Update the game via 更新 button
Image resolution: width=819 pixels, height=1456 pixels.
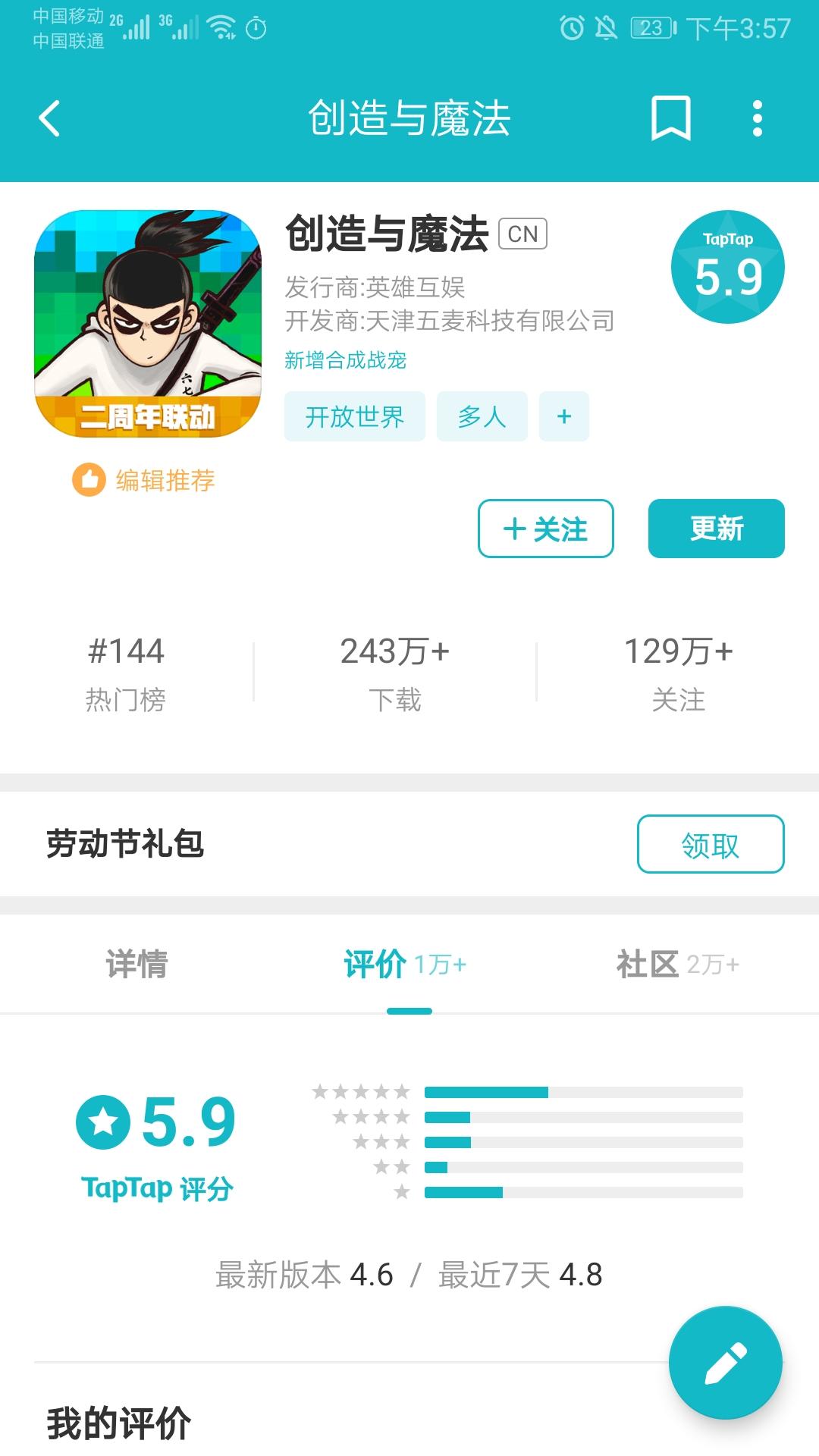[x=716, y=529]
